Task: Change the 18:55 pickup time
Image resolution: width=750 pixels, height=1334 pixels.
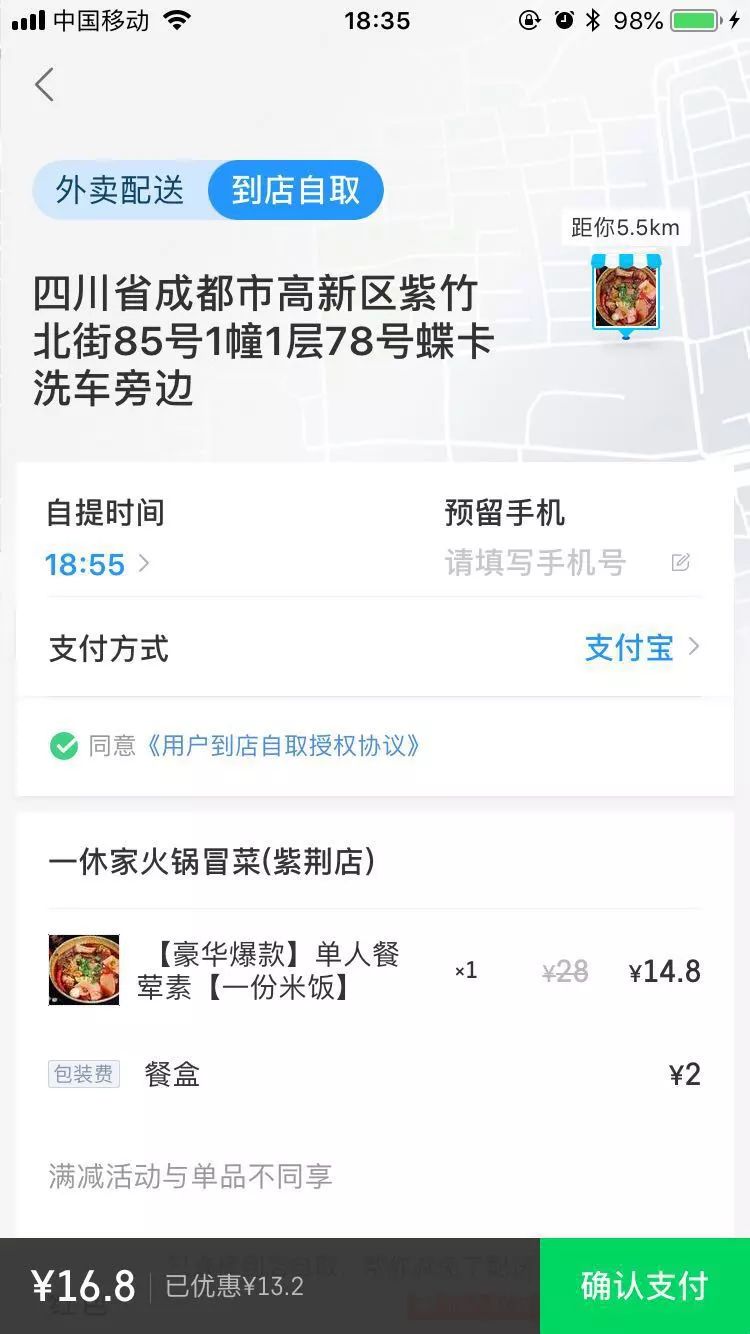Action: pyautogui.click(x=96, y=564)
